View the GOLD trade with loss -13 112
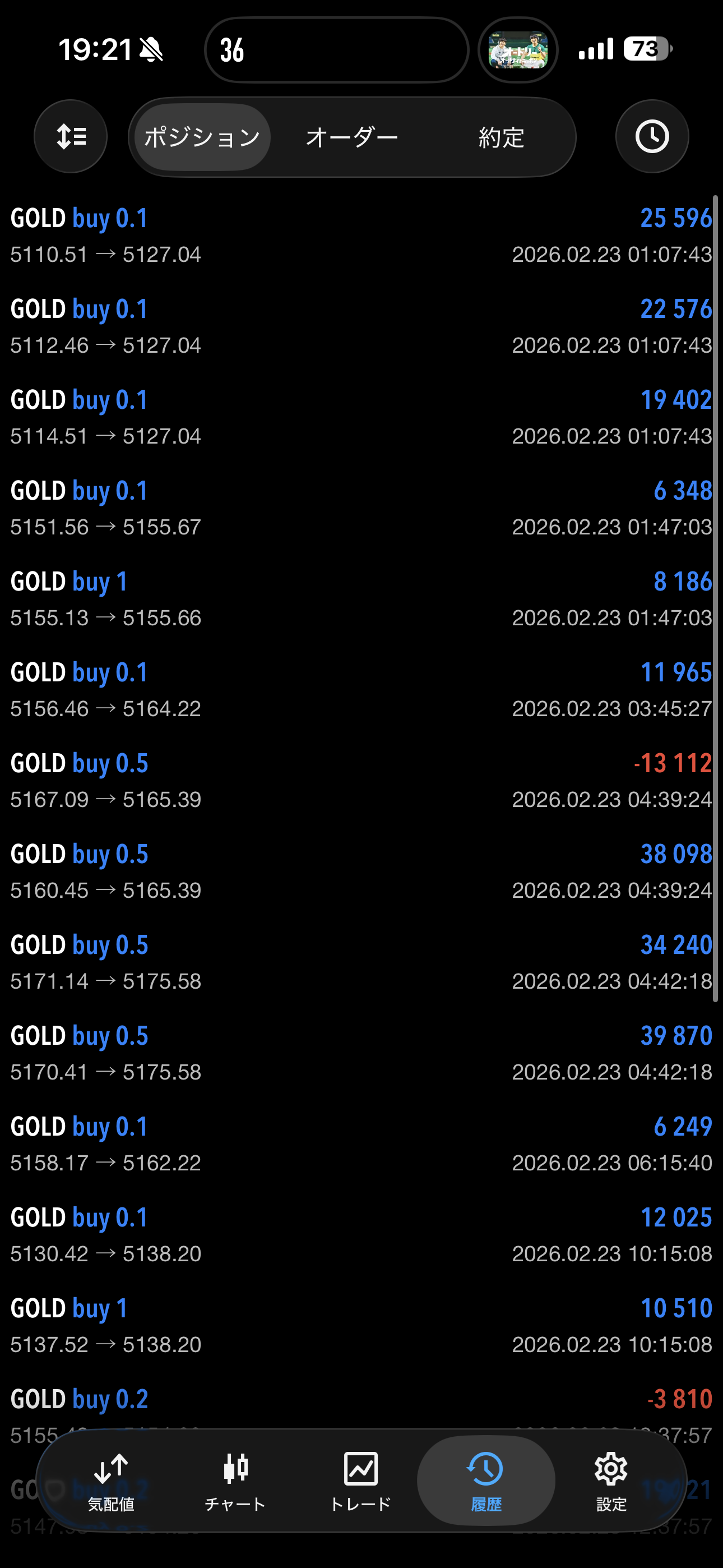Image resolution: width=723 pixels, height=1568 pixels. tap(361, 780)
